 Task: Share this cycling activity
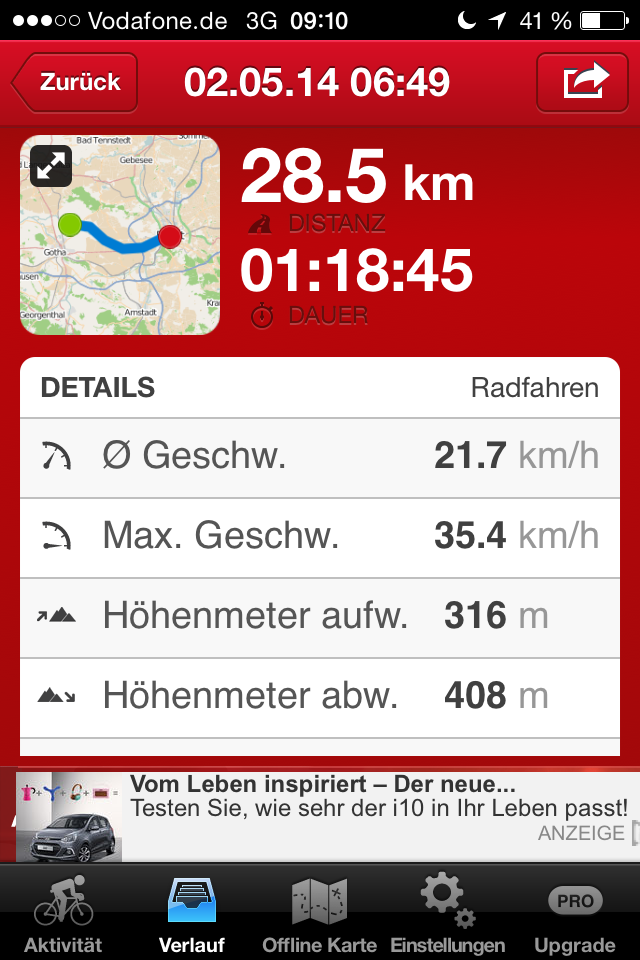click(x=586, y=82)
